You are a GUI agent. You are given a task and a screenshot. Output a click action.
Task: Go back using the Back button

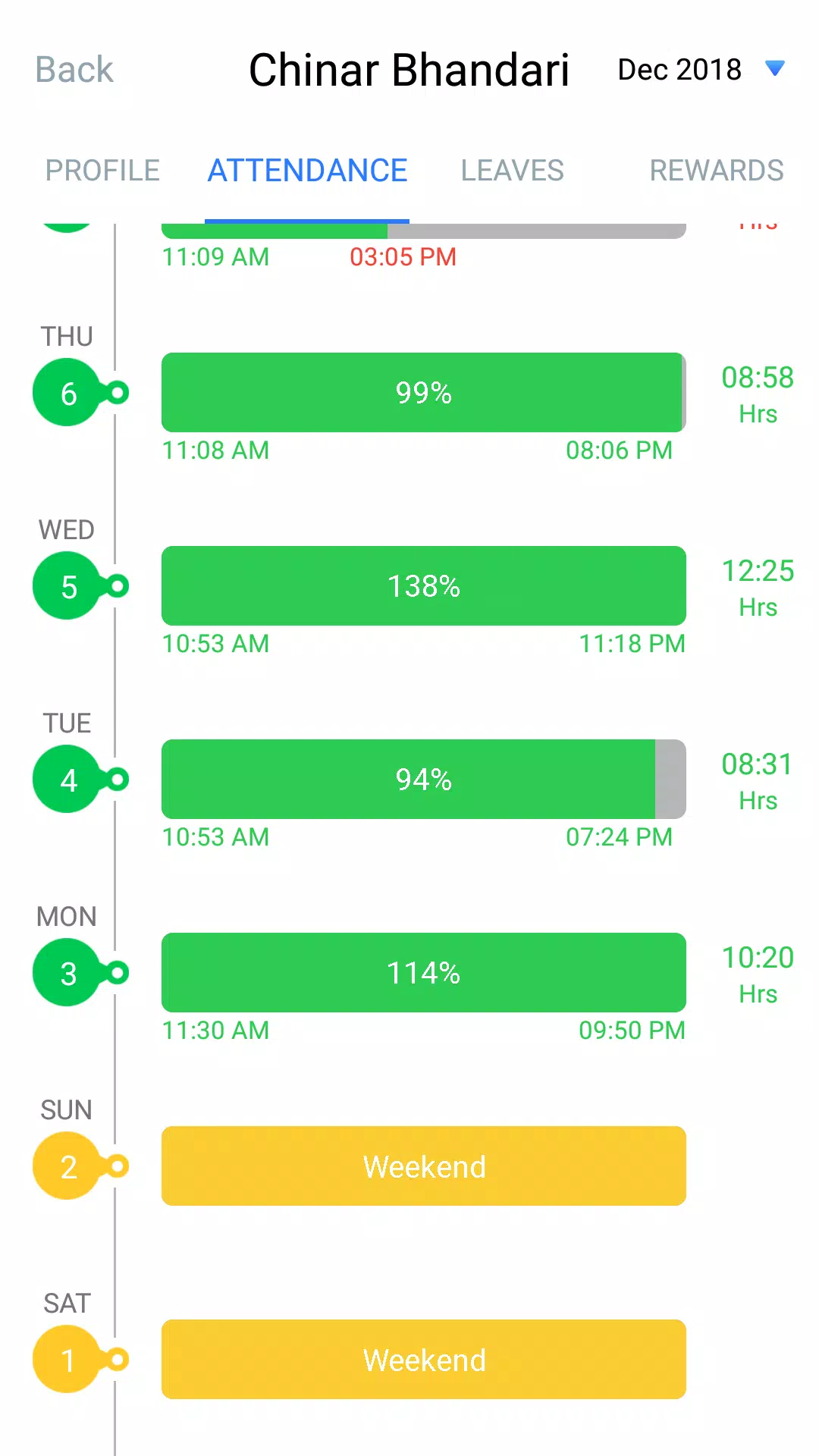click(x=74, y=70)
